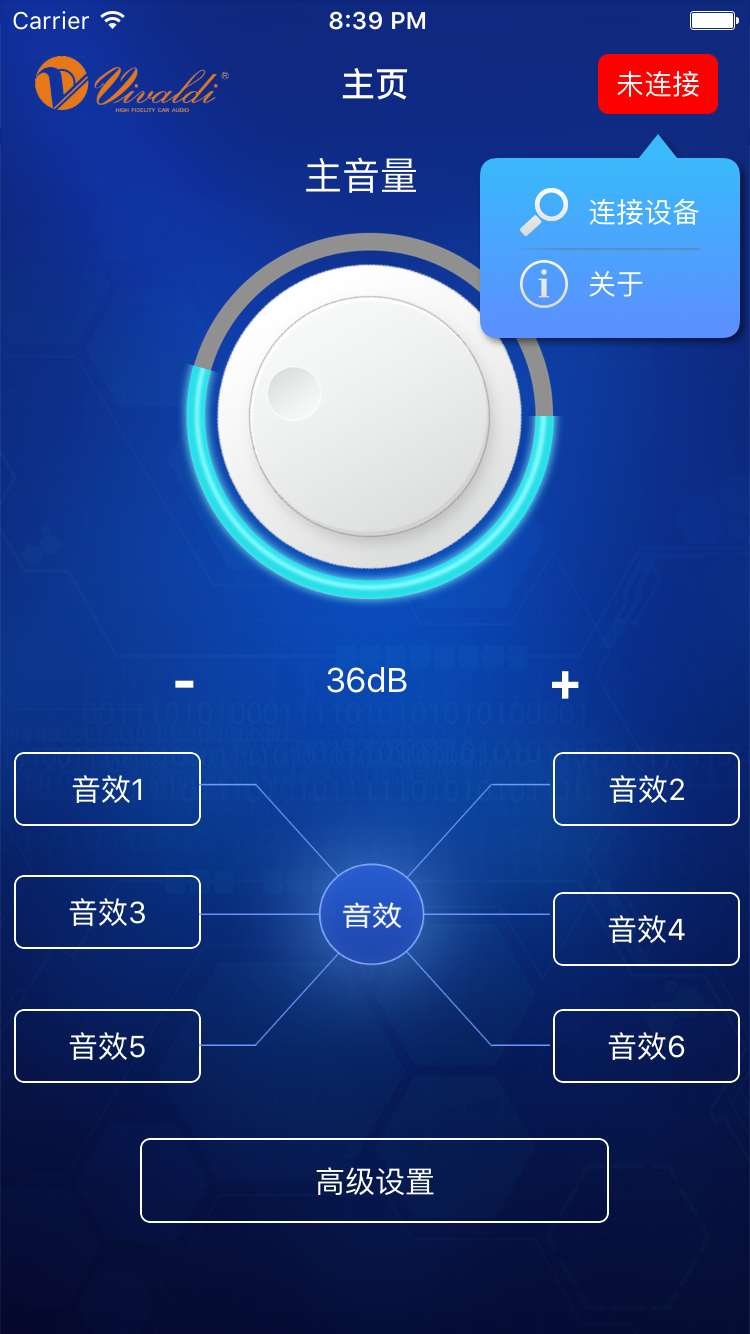
Task: Tap the battery icon in the status bar
Action: (x=714, y=18)
